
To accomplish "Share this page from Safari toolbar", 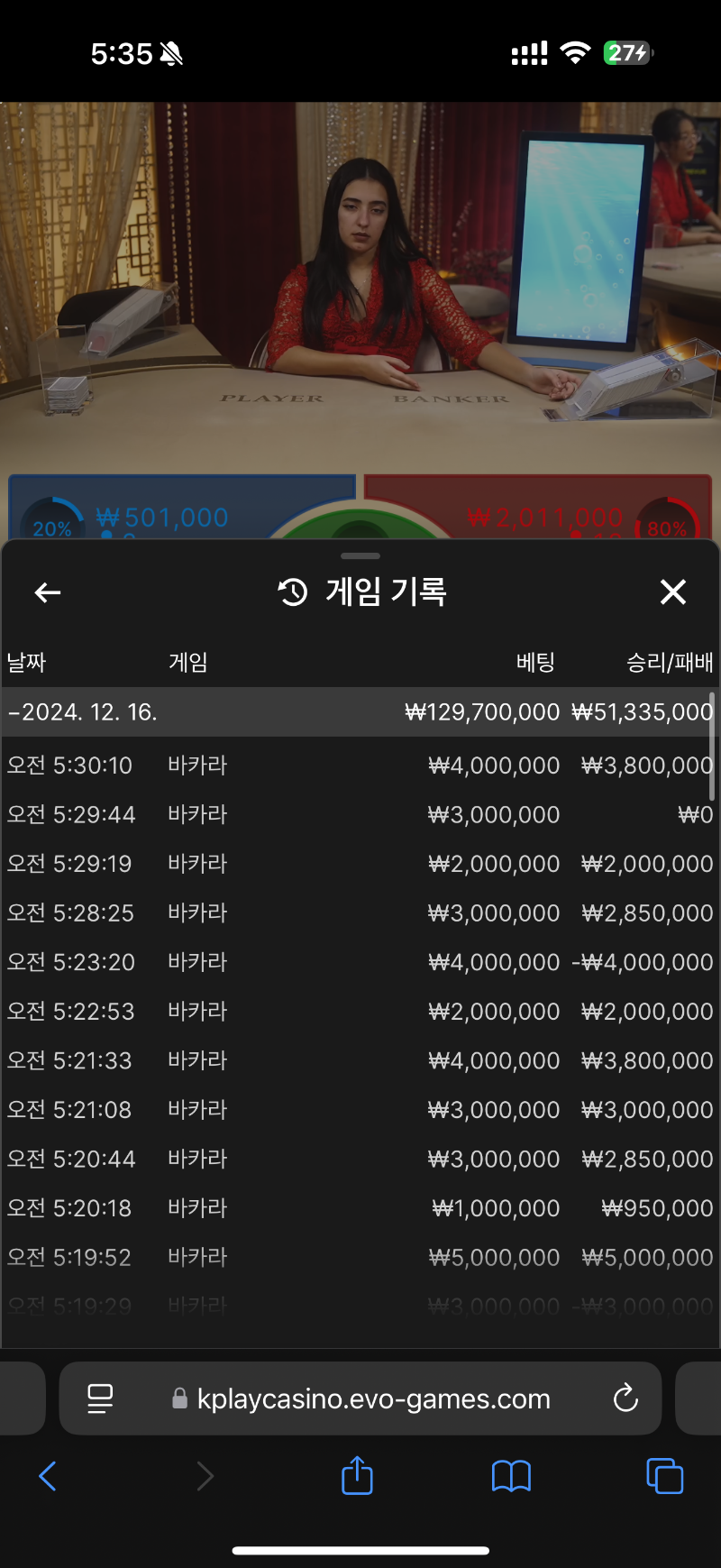I will [x=357, y=1476].
